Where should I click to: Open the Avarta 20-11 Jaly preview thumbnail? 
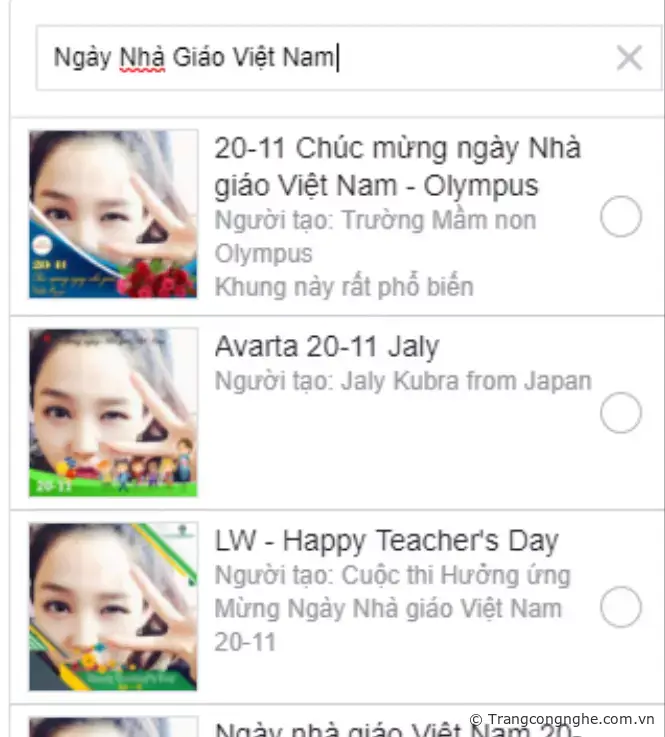pyautogui.click(x=113, y=412)
